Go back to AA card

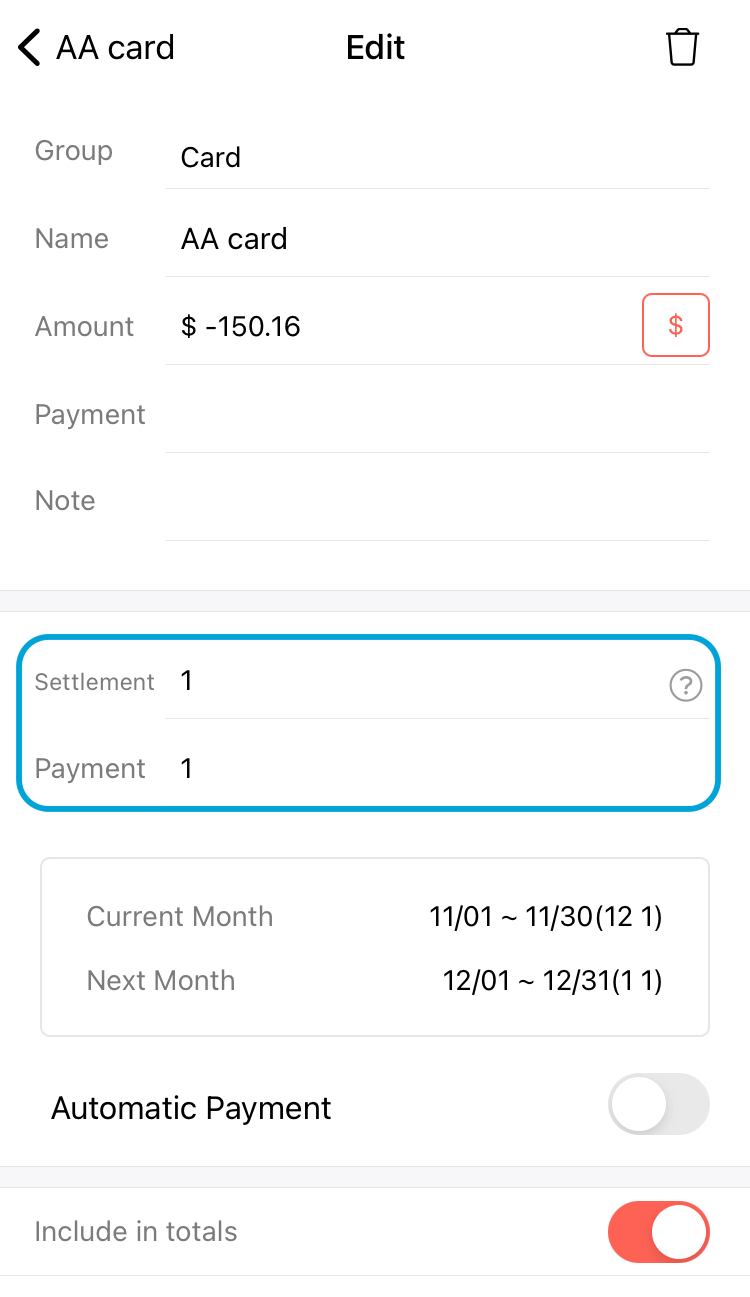click(96, 47)
